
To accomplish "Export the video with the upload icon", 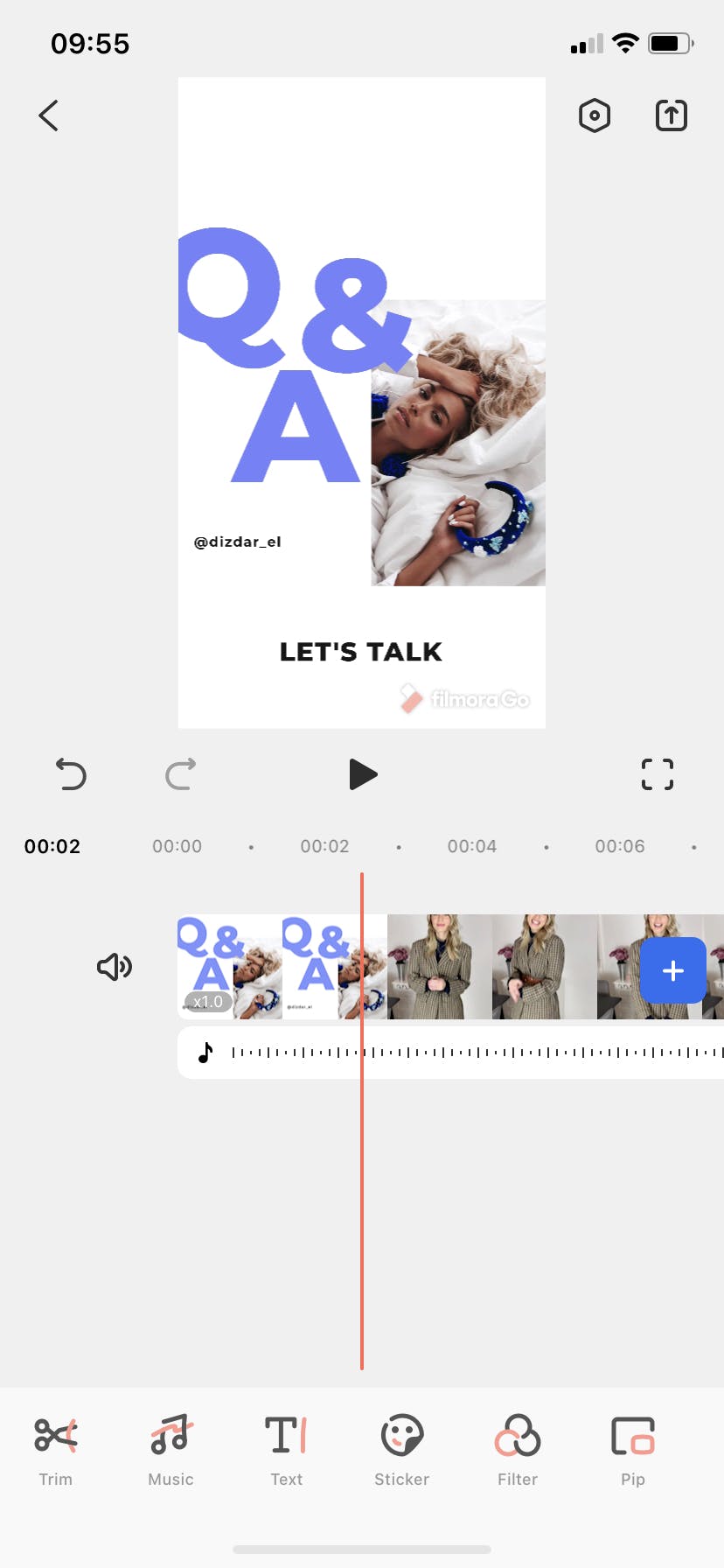I will (x=672, y=115).
